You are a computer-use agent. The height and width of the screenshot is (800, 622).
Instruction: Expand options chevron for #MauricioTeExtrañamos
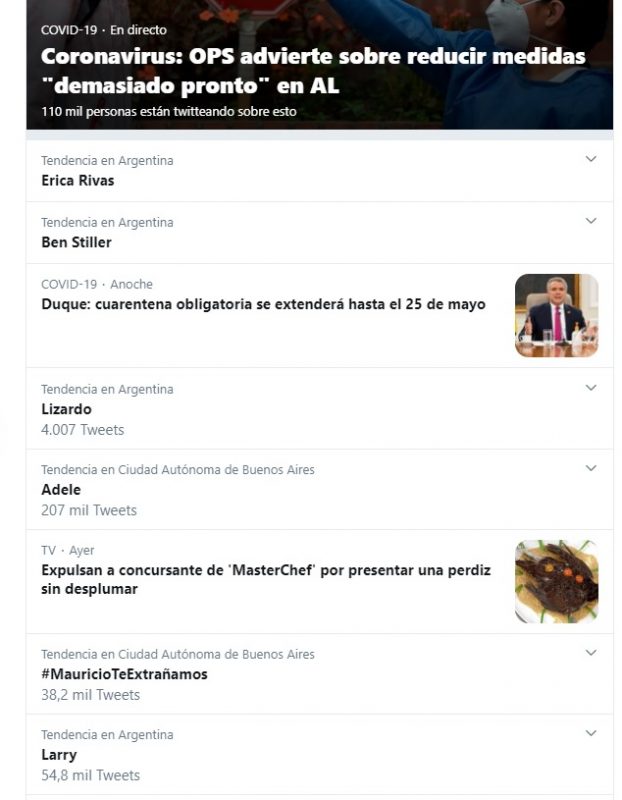click(x=590, y=653)
